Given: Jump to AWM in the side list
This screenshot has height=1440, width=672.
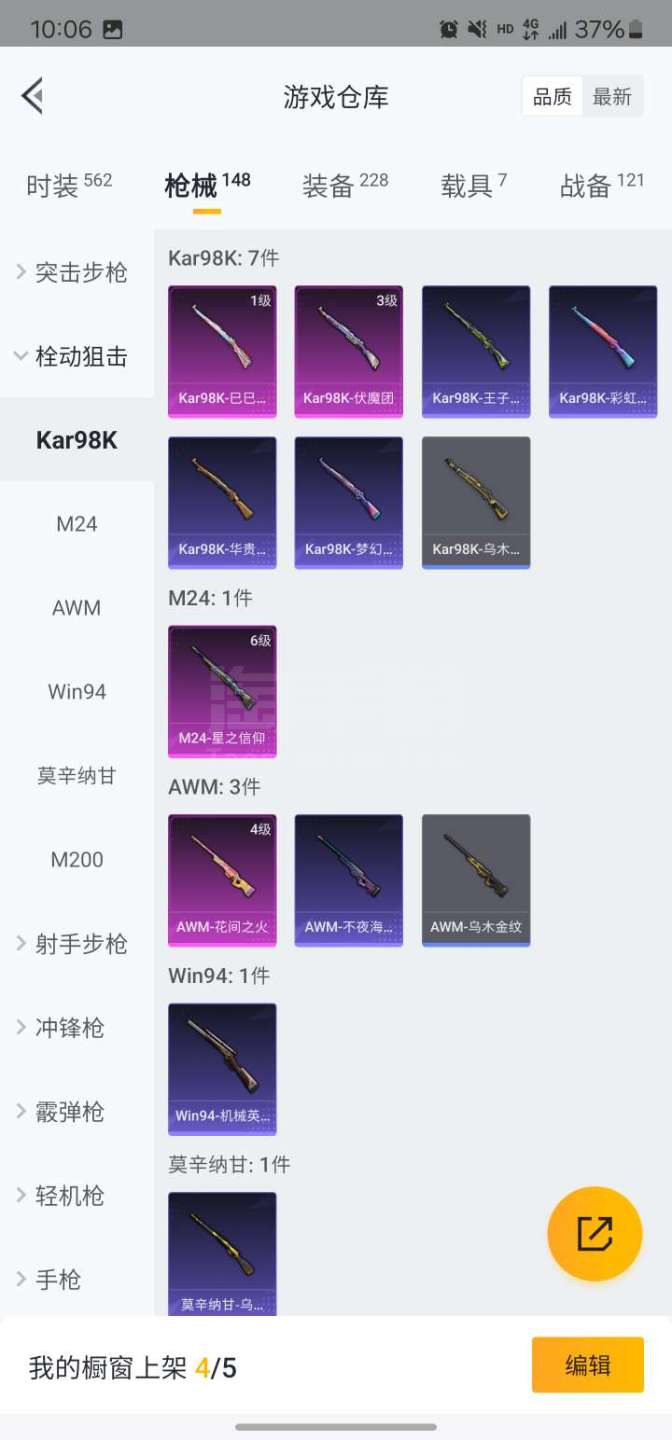Looking at the screenshot, I should [77, 608].
